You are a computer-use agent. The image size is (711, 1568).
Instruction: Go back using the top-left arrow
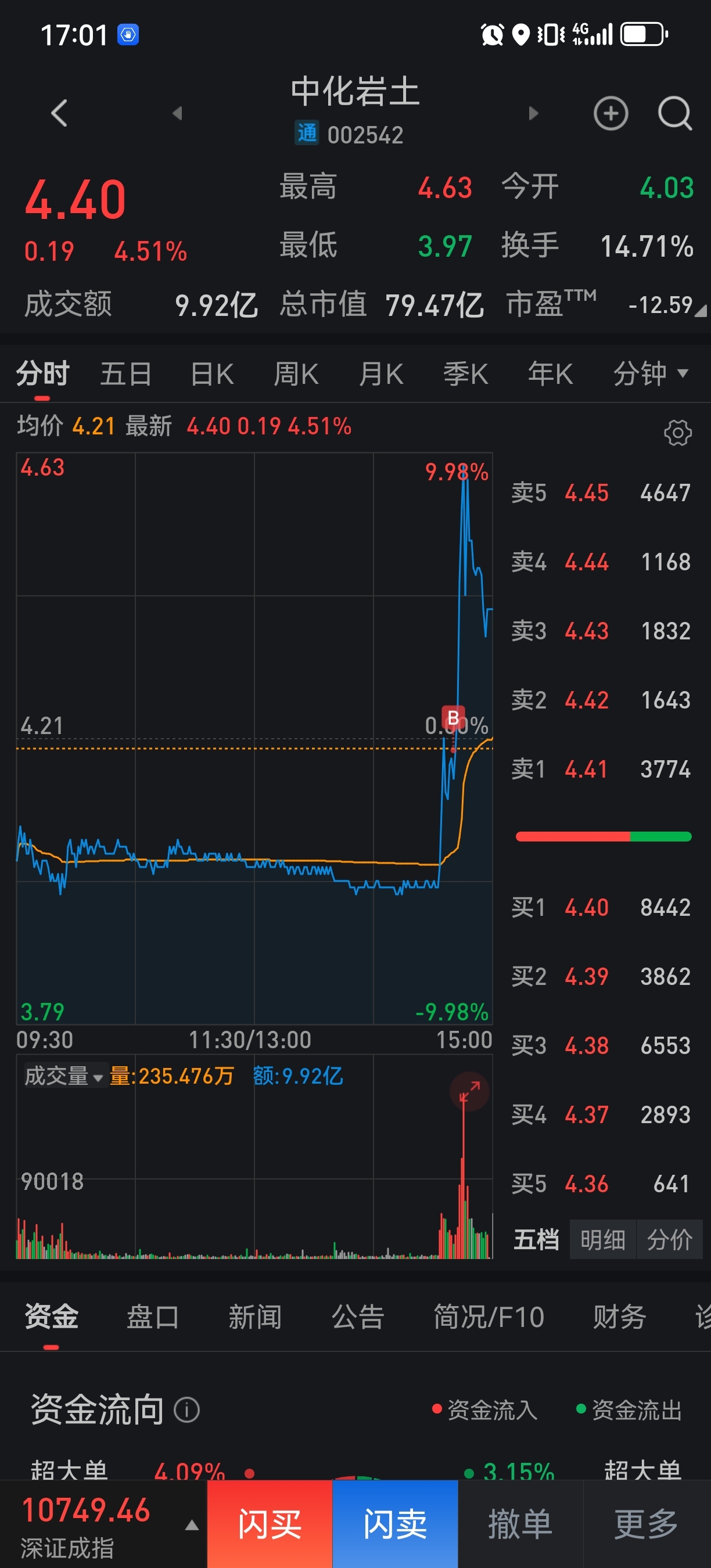click(x=59, y=113)
